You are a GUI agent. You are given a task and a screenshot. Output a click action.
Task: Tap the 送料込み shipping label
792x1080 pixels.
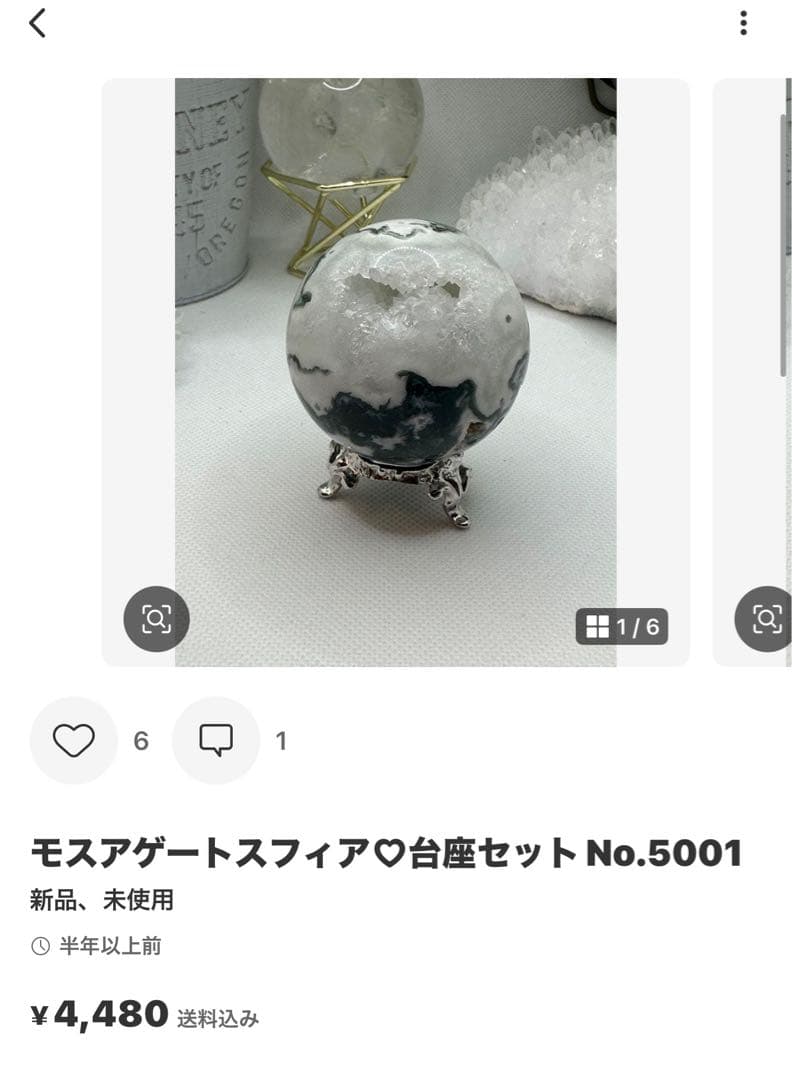tap(220, 1018)
